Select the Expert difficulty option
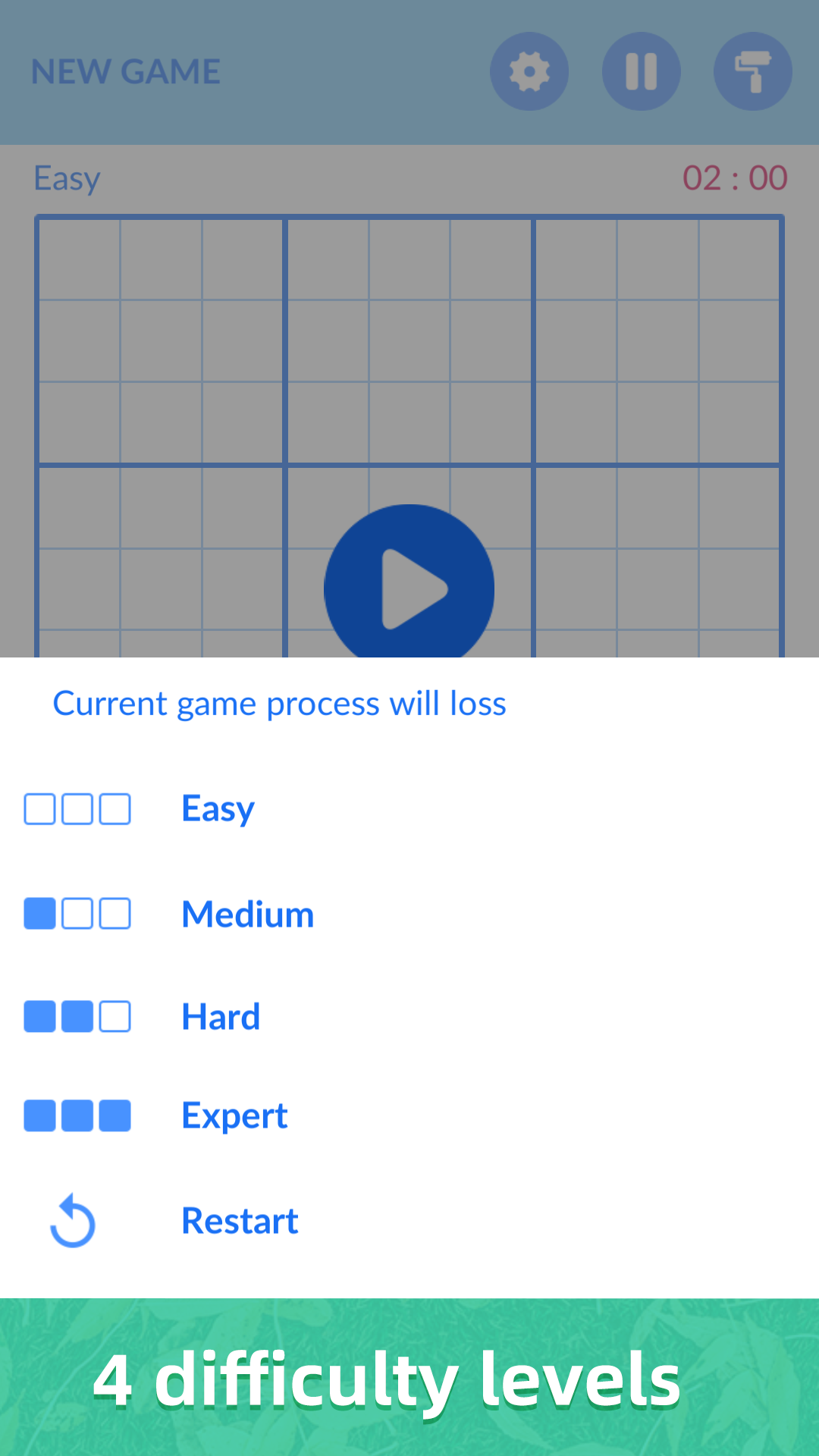Image resolution: width=819 pixels, height=1456 pixels. point(234,1115)
